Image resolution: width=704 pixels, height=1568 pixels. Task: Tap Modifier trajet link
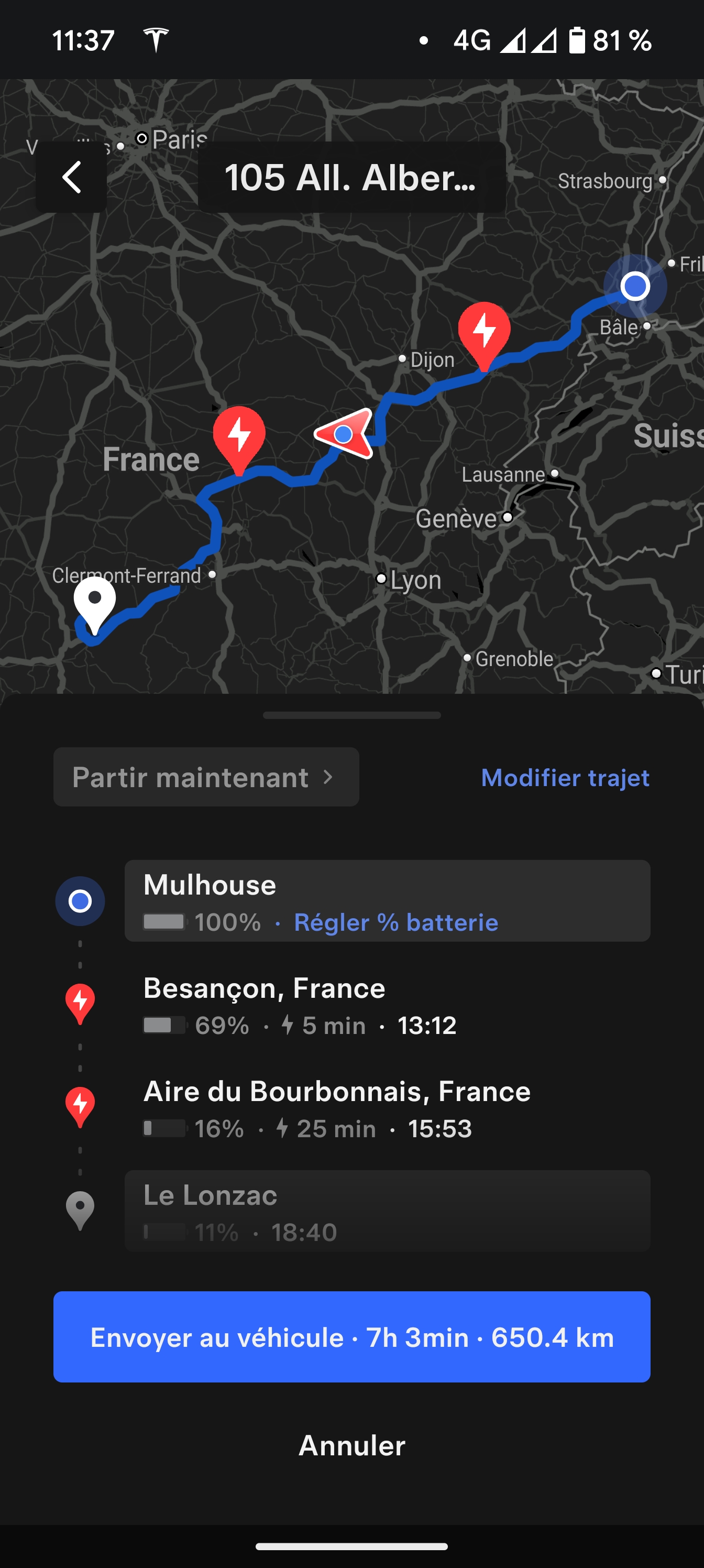(x=565, y=777)
